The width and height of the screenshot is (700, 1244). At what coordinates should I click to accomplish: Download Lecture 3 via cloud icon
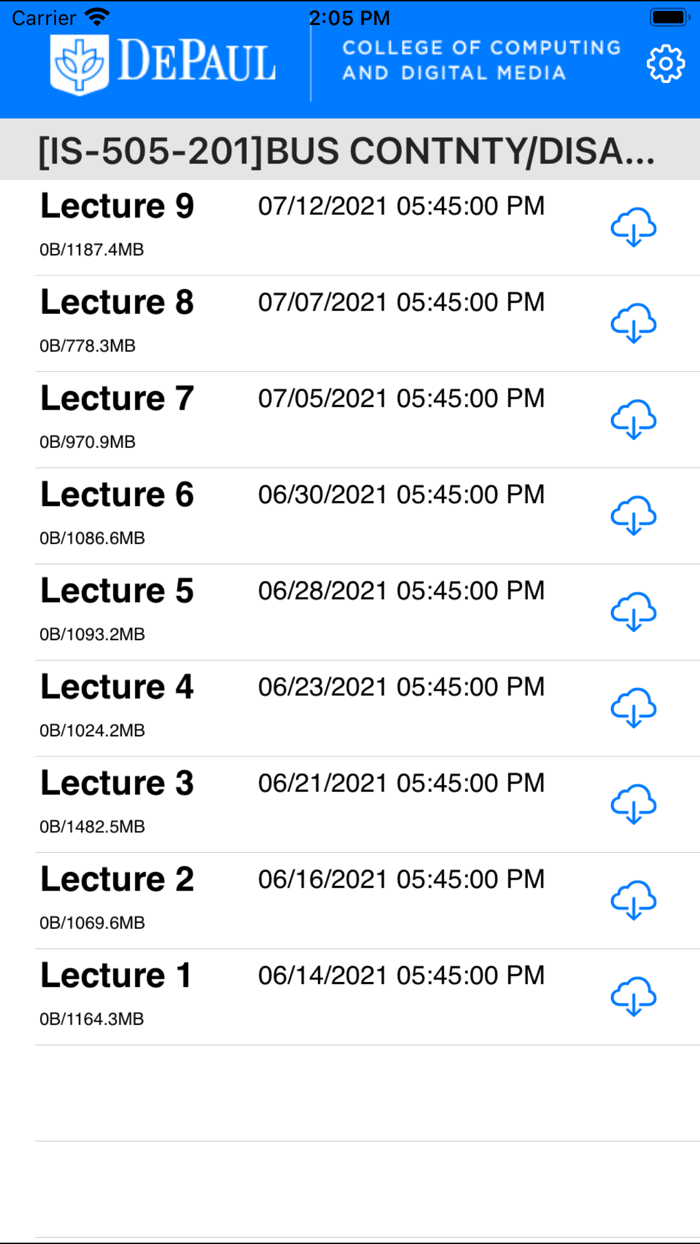pyautogui.click(x=633, y=804)
